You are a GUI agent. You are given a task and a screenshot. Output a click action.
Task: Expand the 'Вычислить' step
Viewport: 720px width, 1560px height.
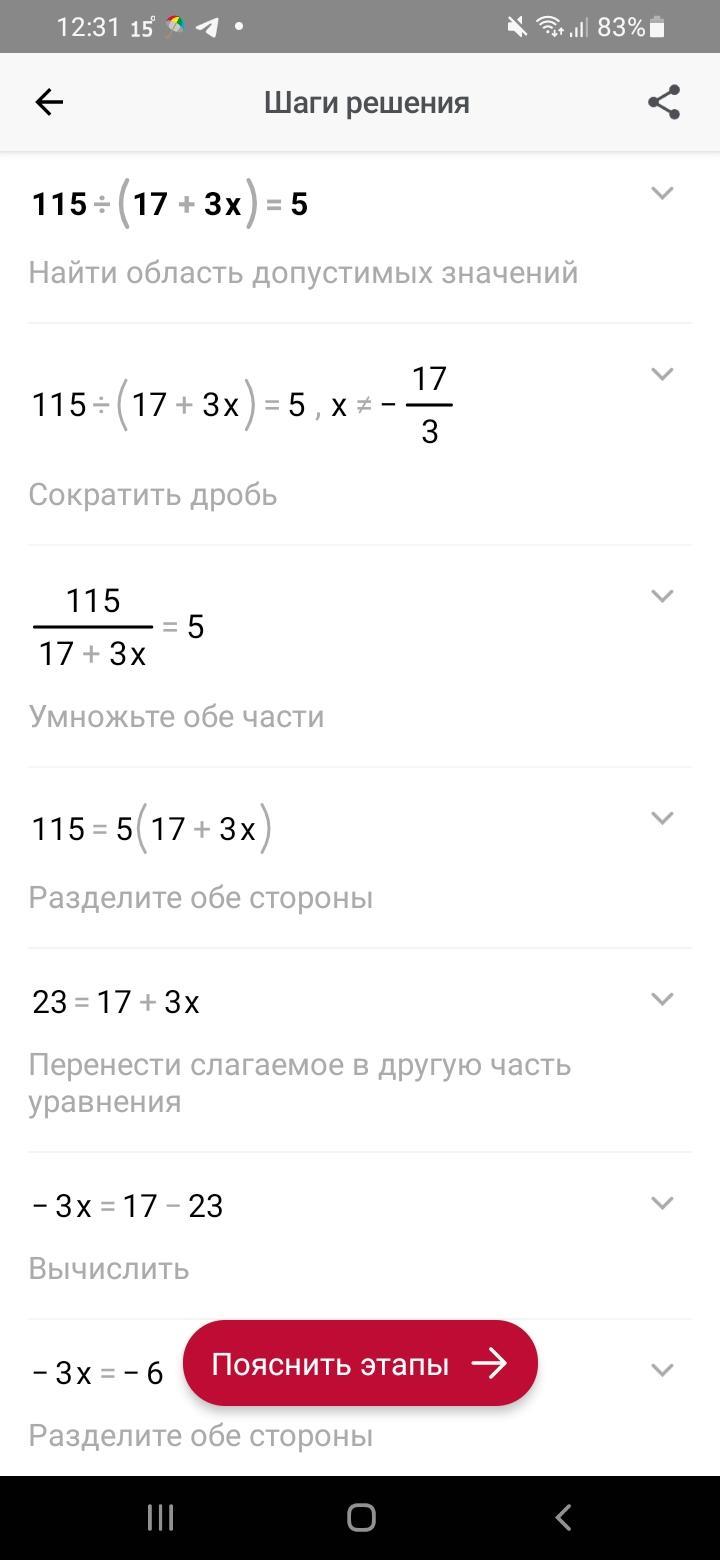(662, 1203)
